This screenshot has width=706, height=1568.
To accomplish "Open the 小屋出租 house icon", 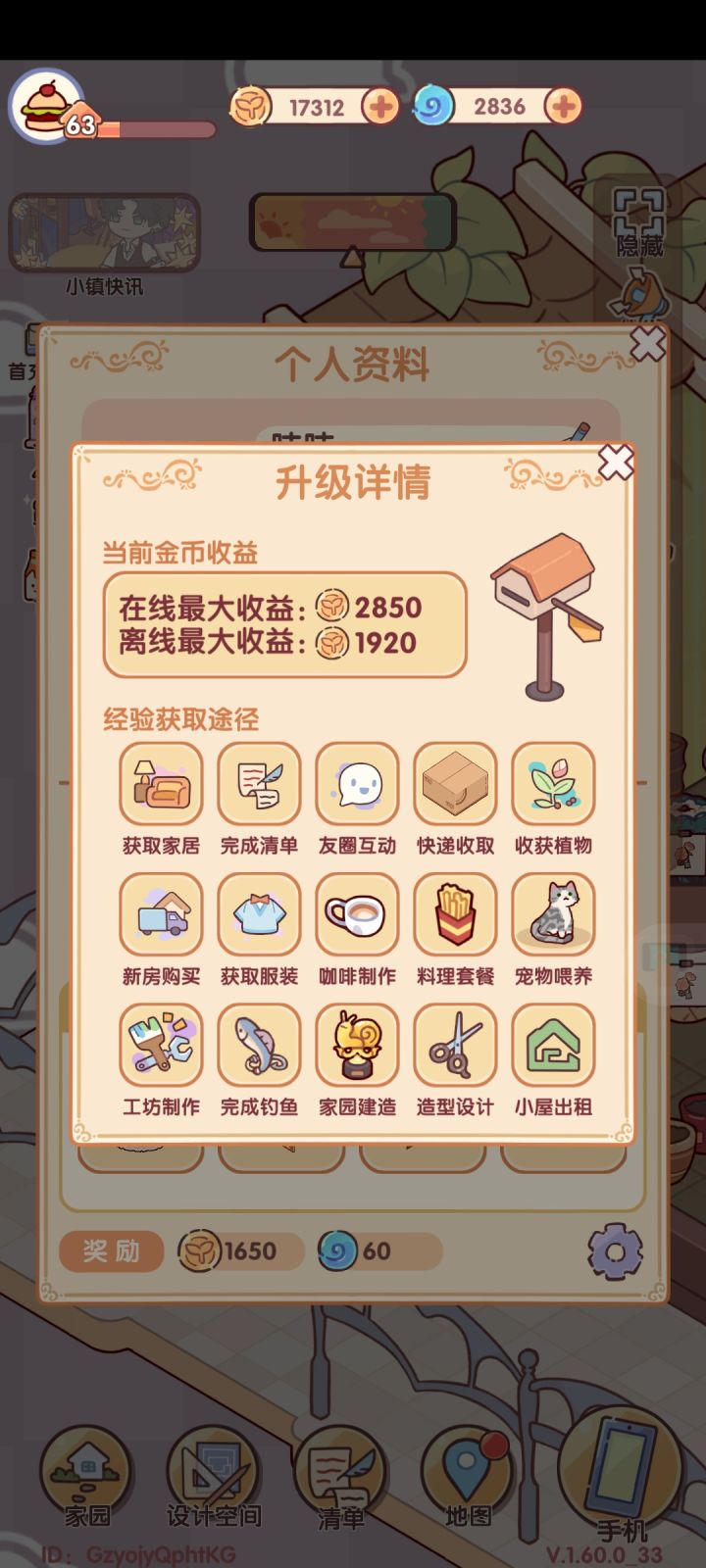I will tap(551, 1045).
